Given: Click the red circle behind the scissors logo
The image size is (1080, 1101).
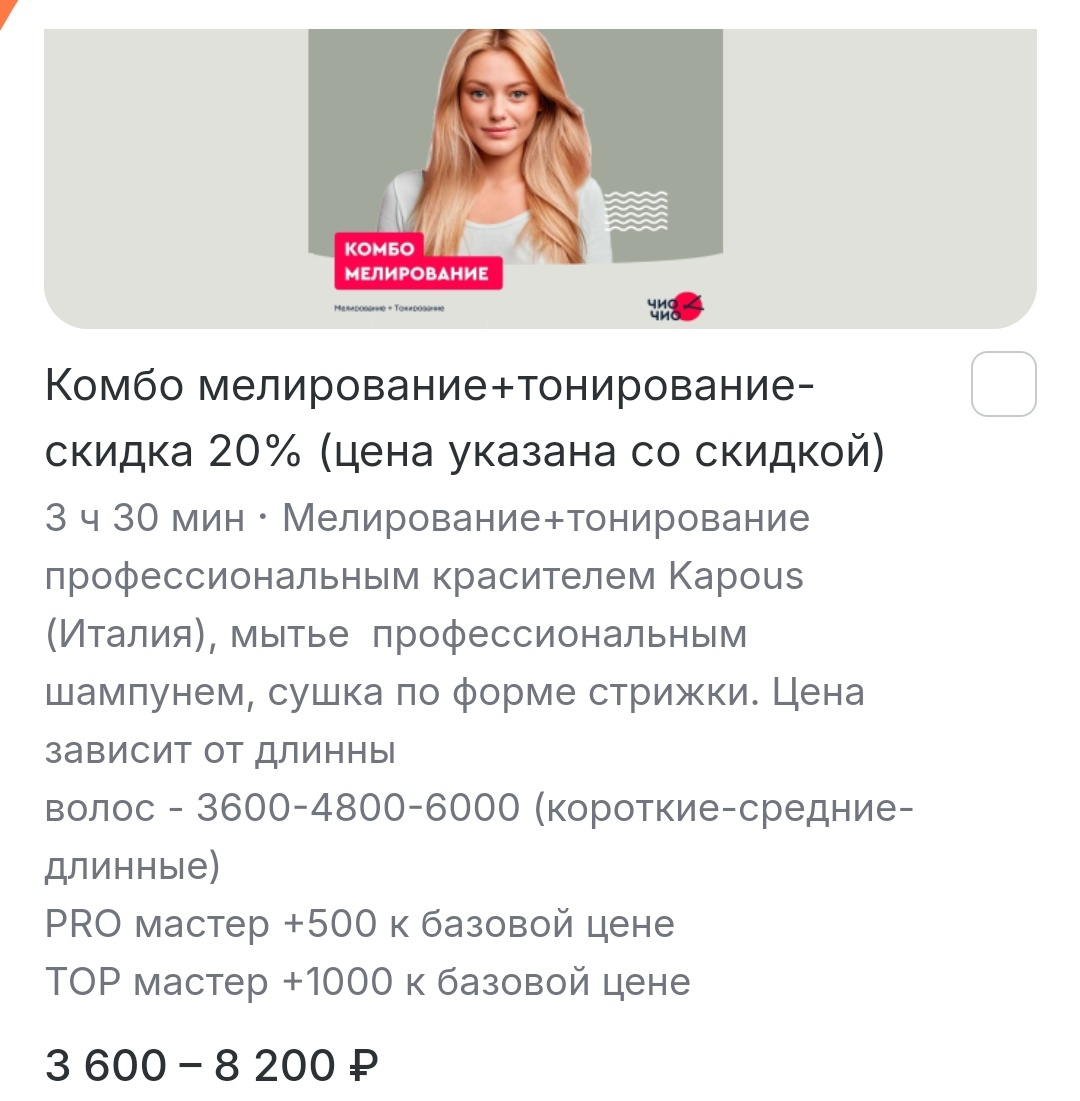Looking at the screenshot, I should (688, 306).
